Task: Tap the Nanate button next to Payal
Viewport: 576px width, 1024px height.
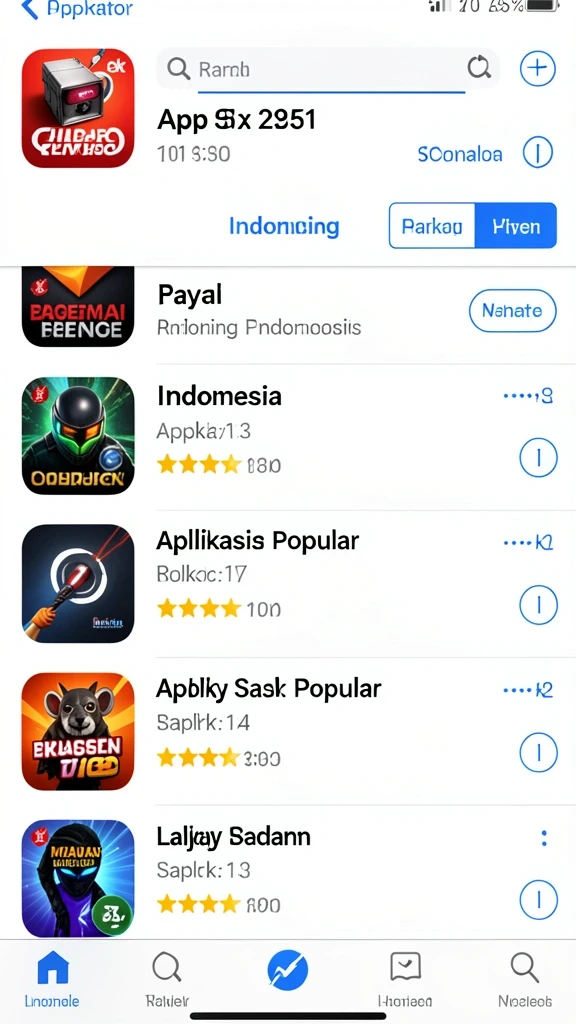Action: pyautogui.click(x=513, y=311)
